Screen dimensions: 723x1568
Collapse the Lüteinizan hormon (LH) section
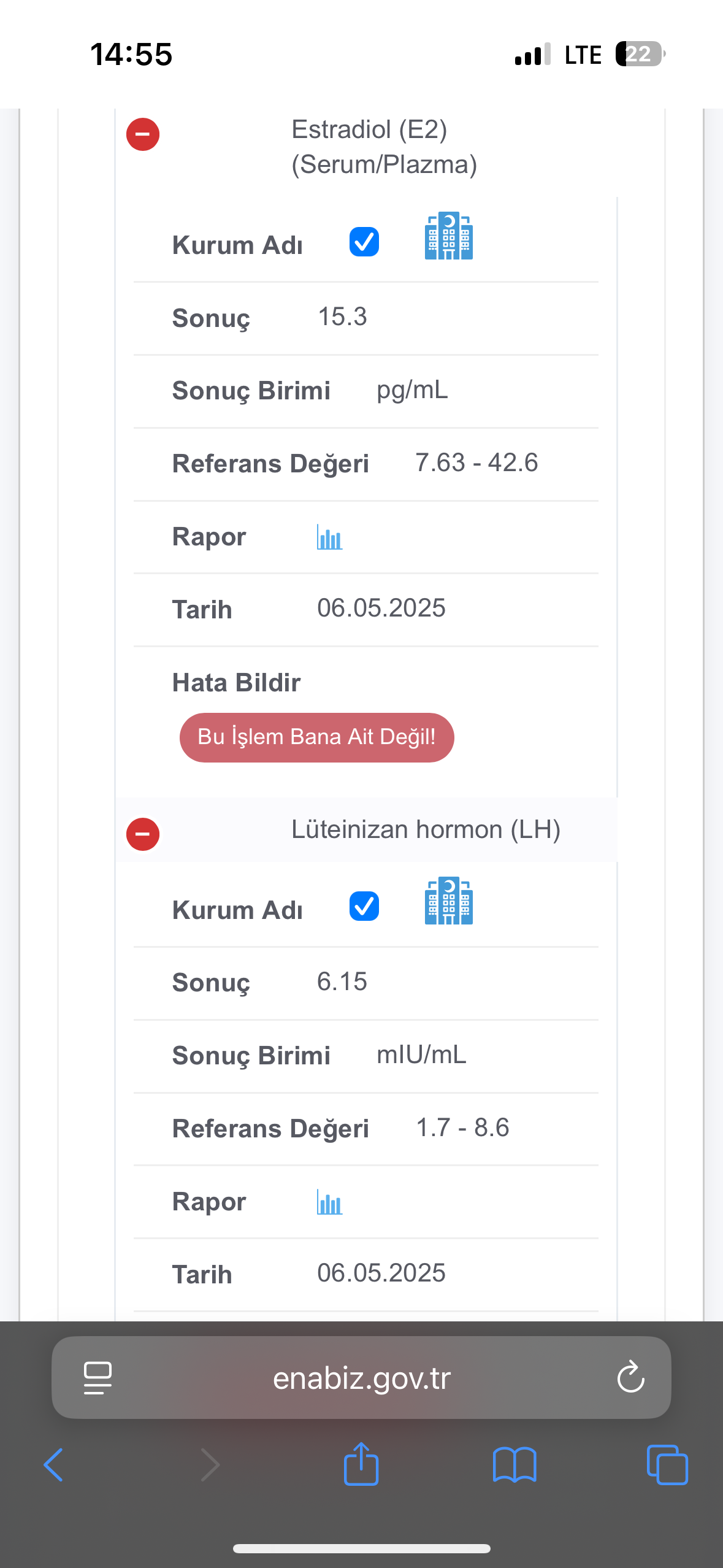143,834
